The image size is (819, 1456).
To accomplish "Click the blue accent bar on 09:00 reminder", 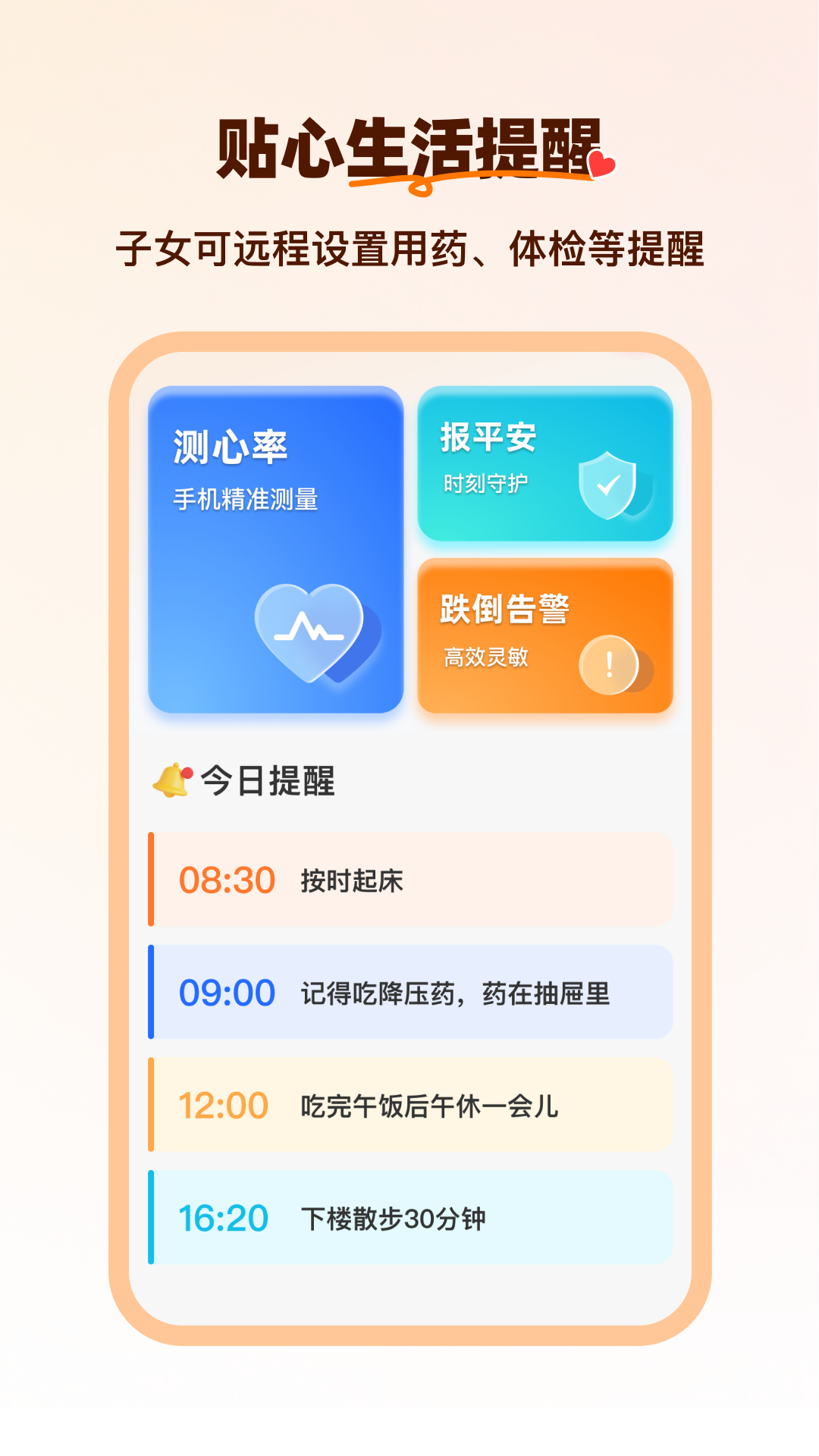I will click(152, 992).
